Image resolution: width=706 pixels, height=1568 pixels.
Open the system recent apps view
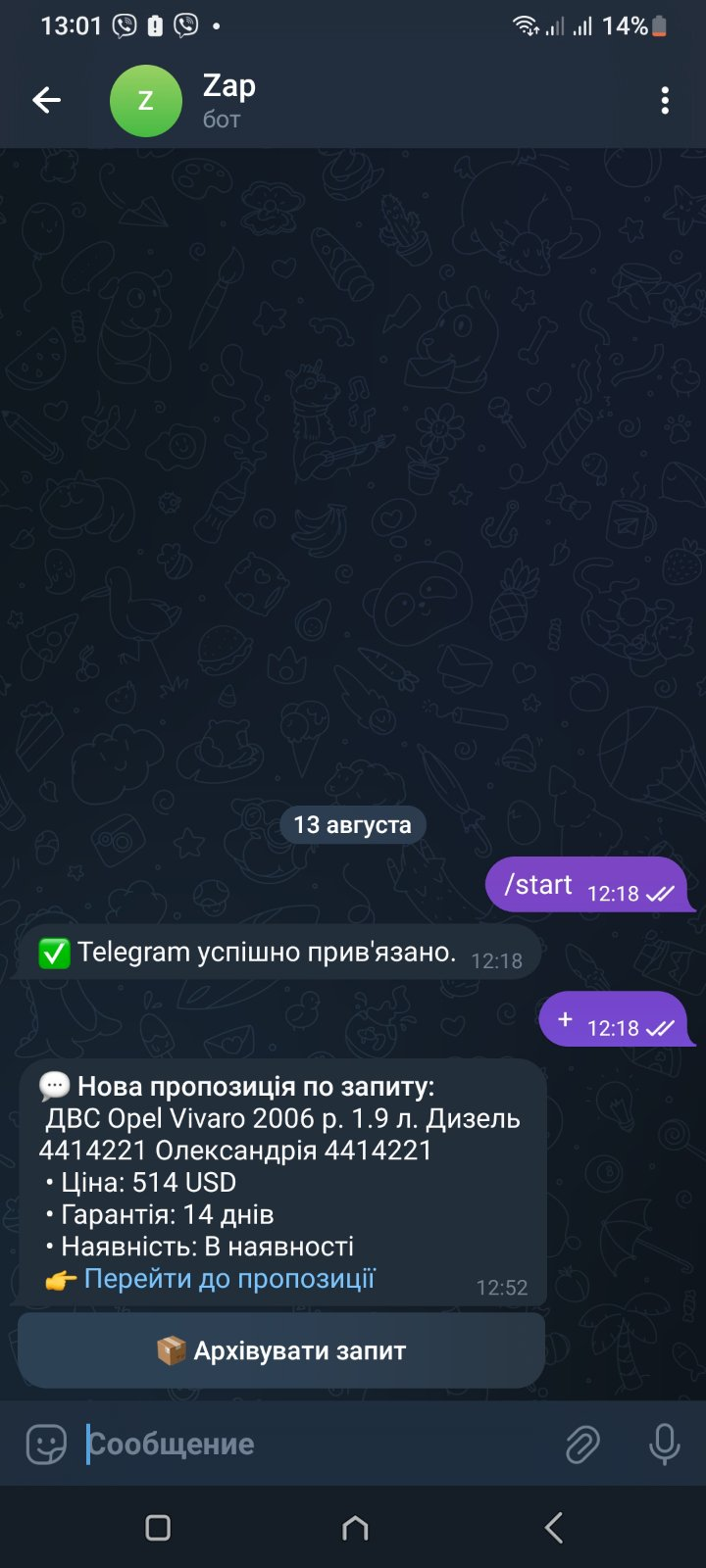point(158,1528)
